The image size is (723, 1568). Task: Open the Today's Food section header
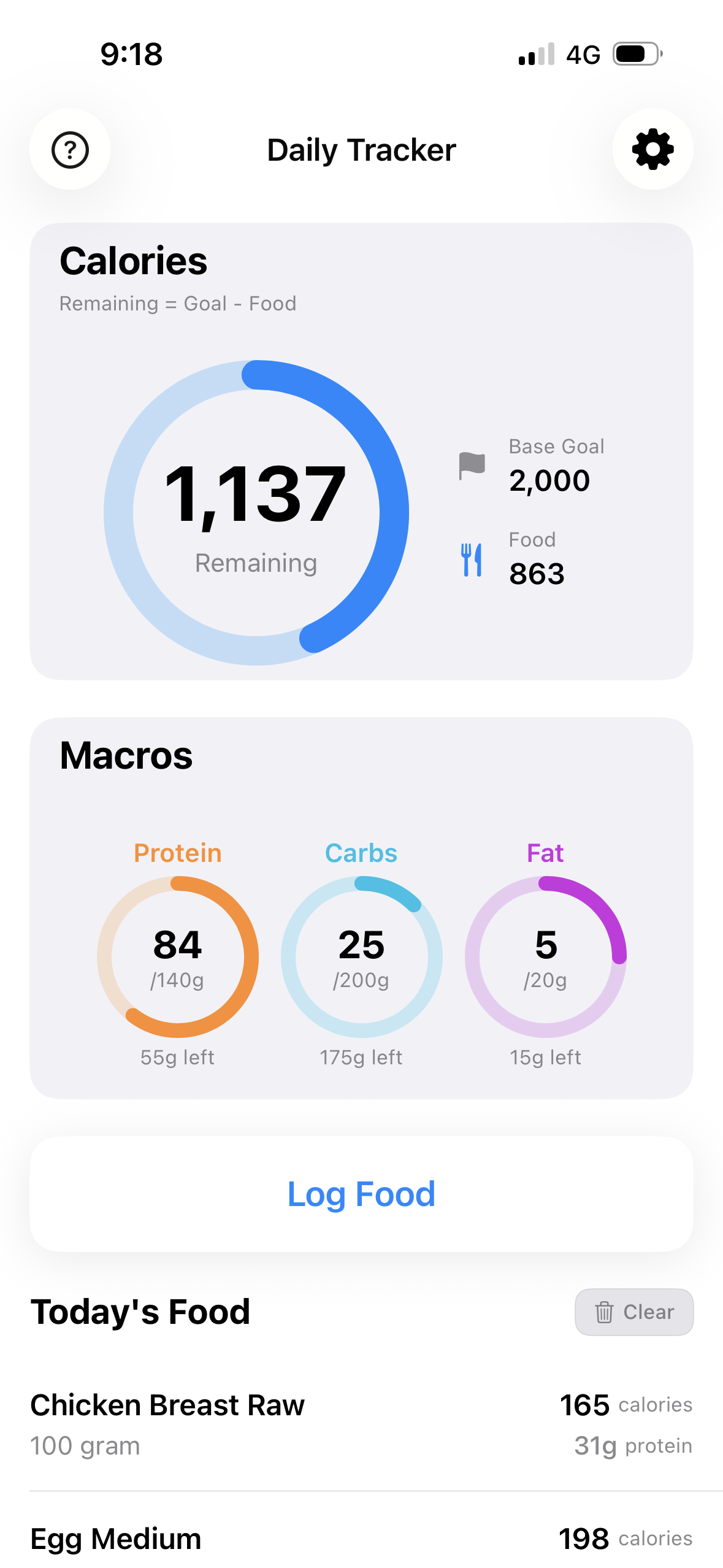pyautogui.click(x=140, y=1311)
